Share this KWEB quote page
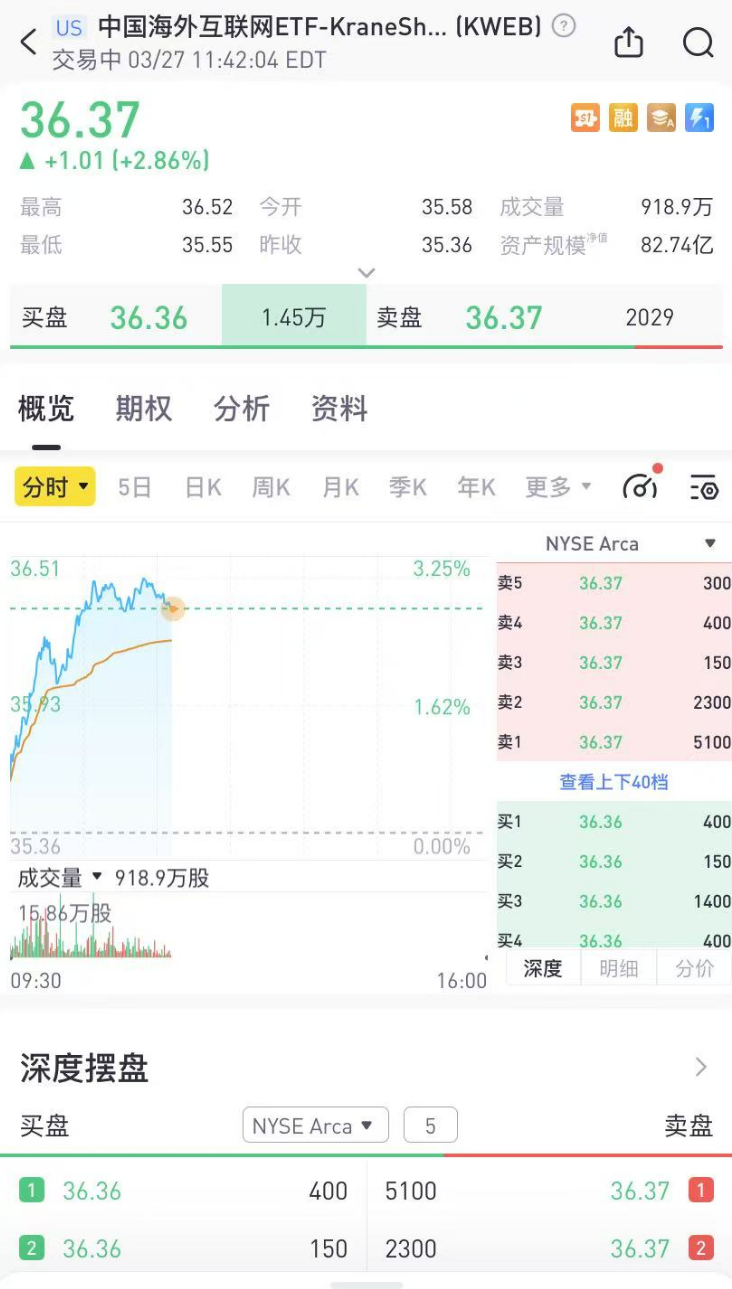The height and width of the screenshot is (1289, 732). point(628,42)
